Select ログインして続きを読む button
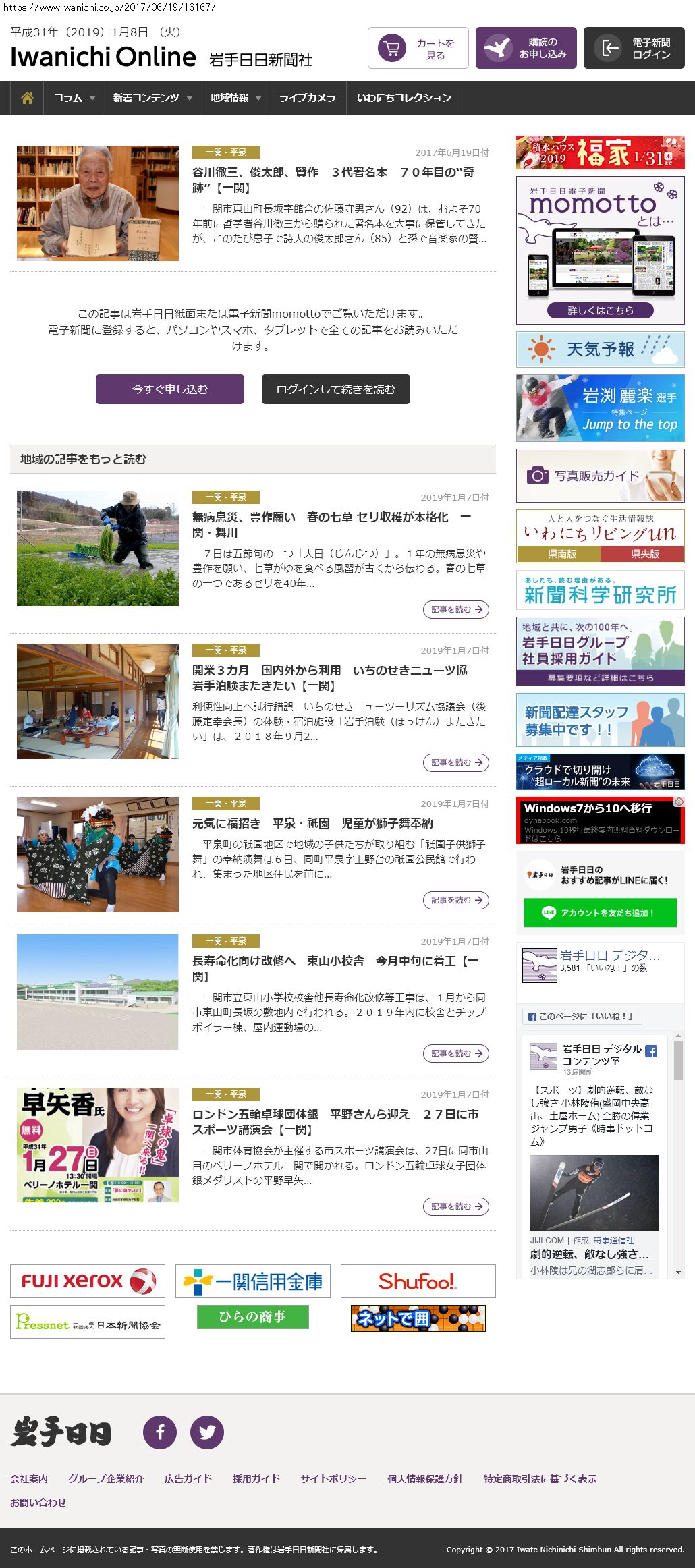The height and width of the screenshot is (1568, 695). (336, 389)
